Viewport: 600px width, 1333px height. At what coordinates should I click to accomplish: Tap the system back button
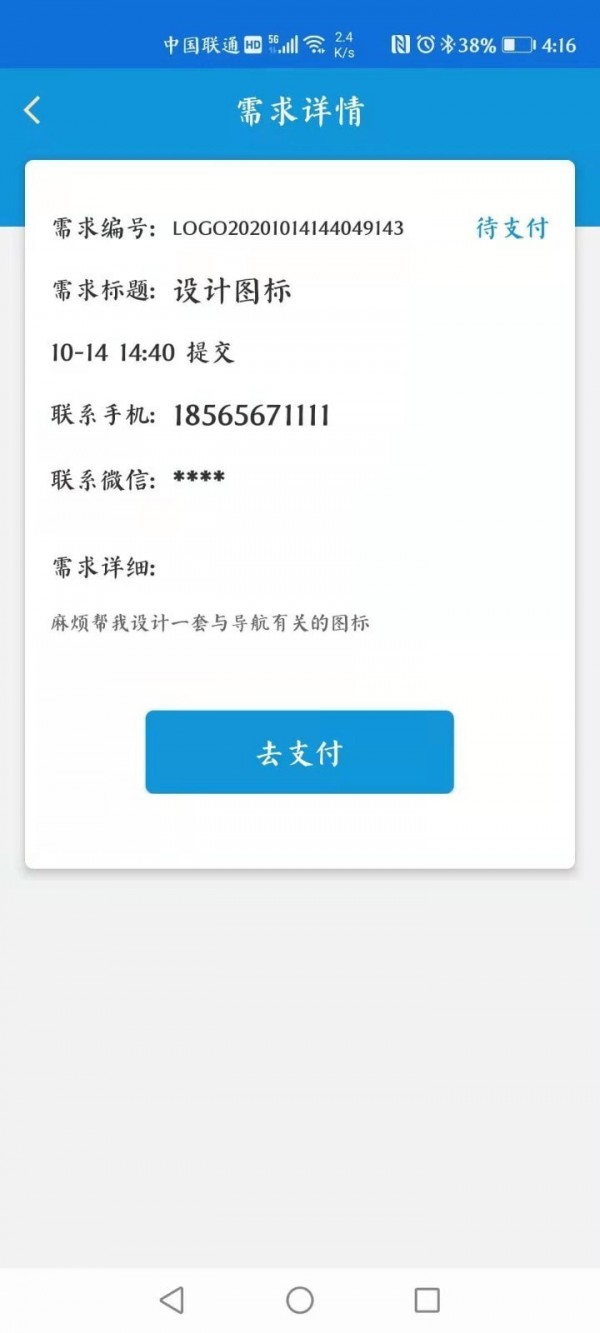[172, 1299]
